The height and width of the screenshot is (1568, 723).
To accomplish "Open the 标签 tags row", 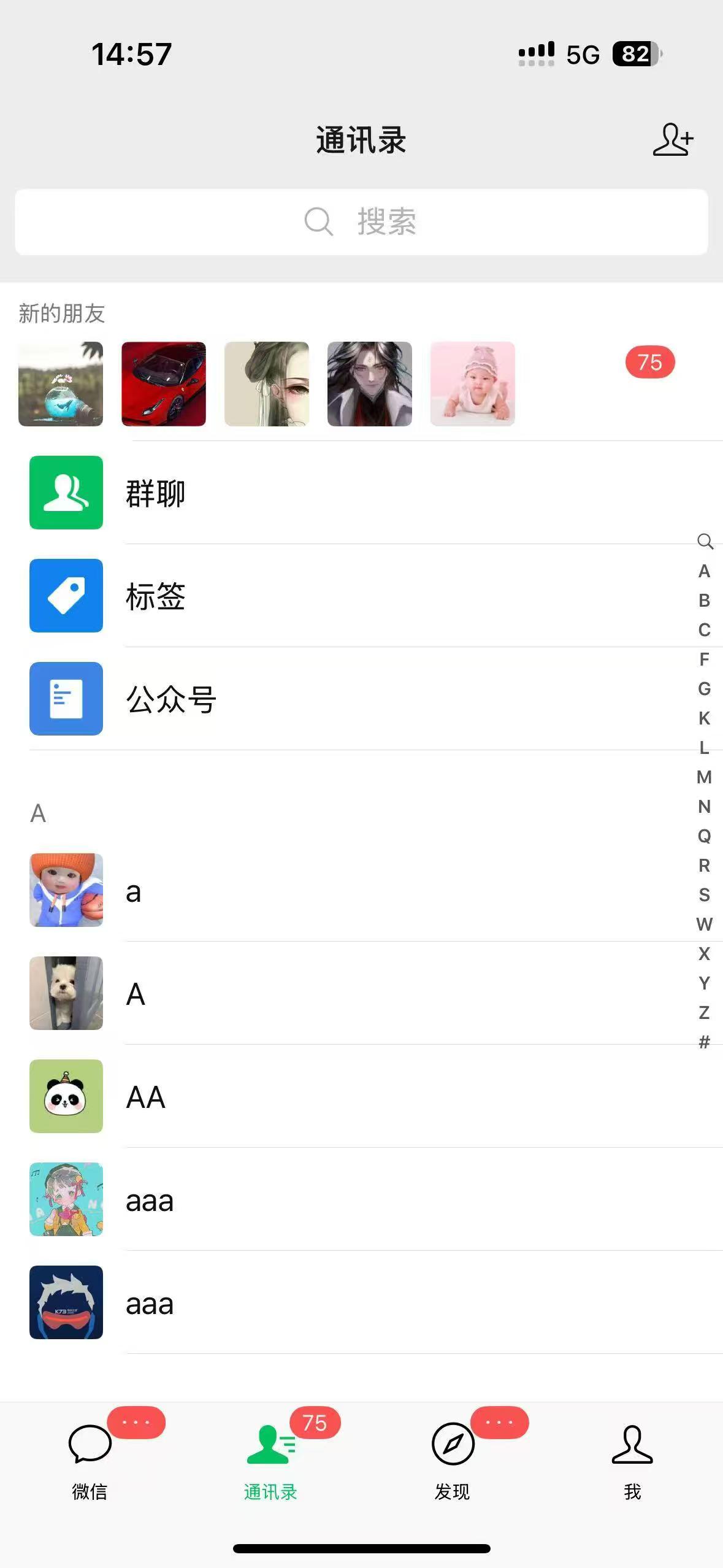I will [361, 596].
